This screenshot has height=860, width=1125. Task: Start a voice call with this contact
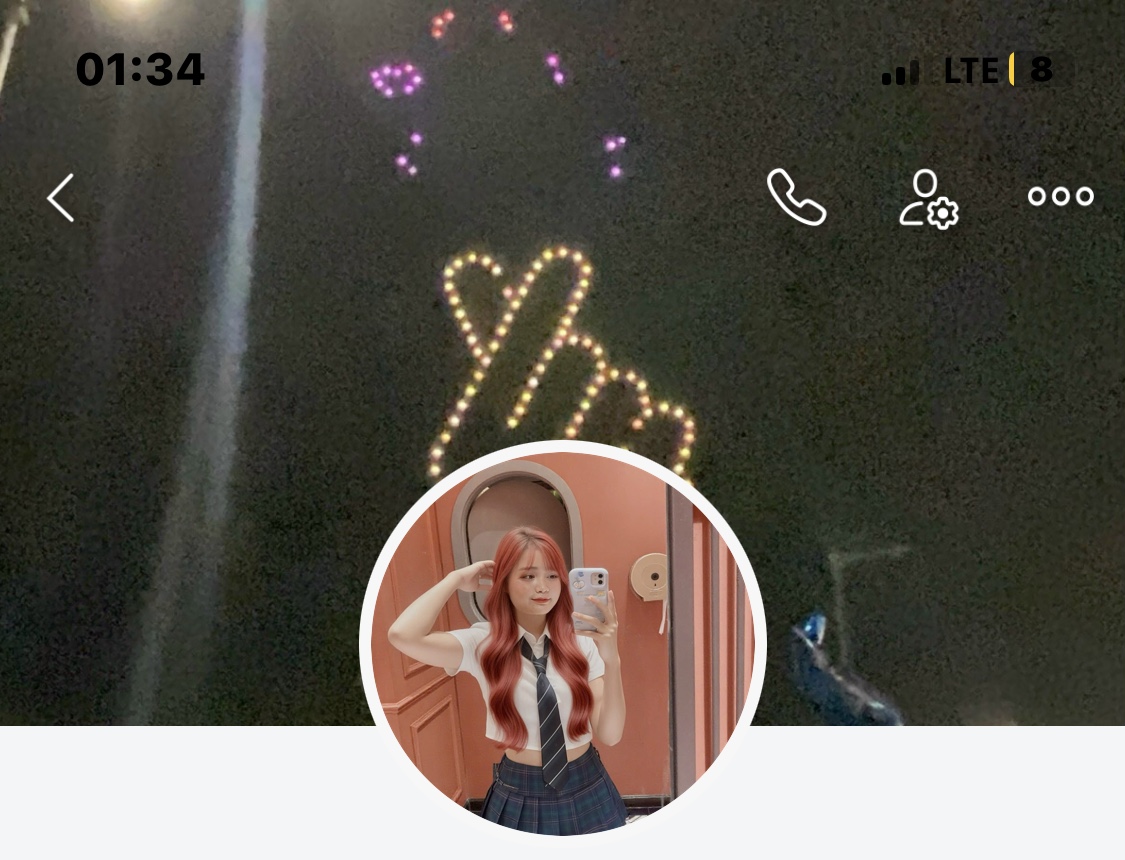click(796, 197)
